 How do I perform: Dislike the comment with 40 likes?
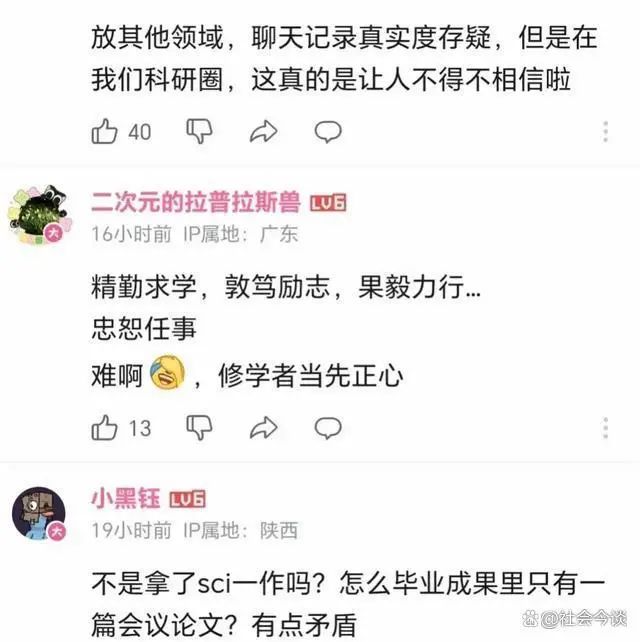point(201,131)
